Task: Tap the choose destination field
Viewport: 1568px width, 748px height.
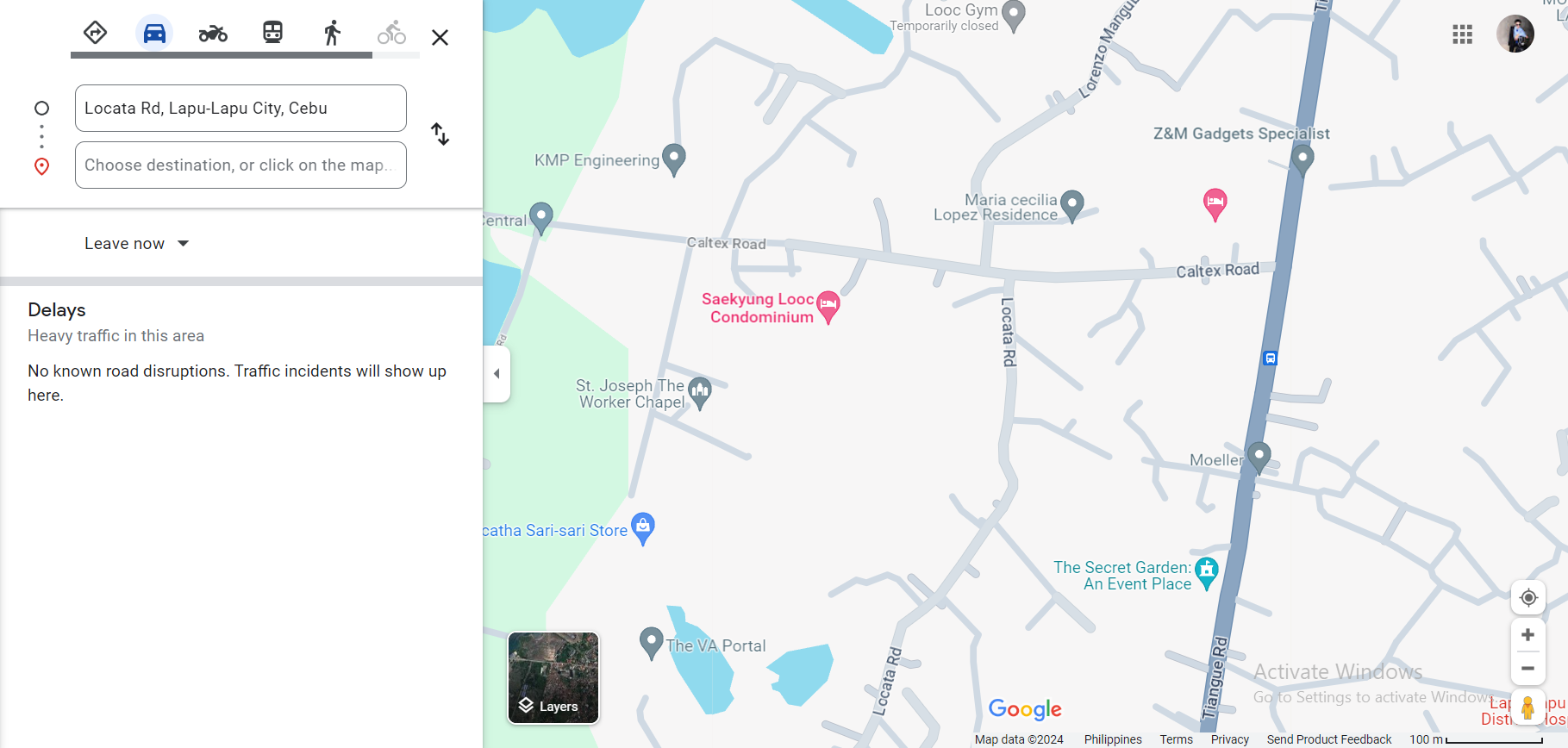Action: tap(241, 165)
